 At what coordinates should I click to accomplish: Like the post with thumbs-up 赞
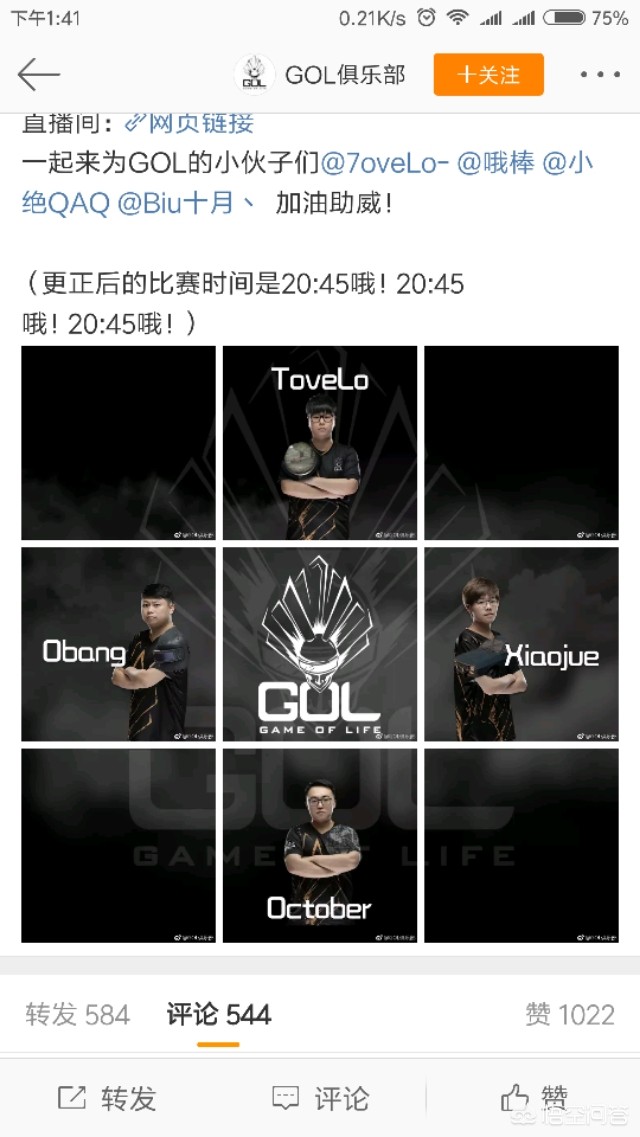click(533, 1097)
